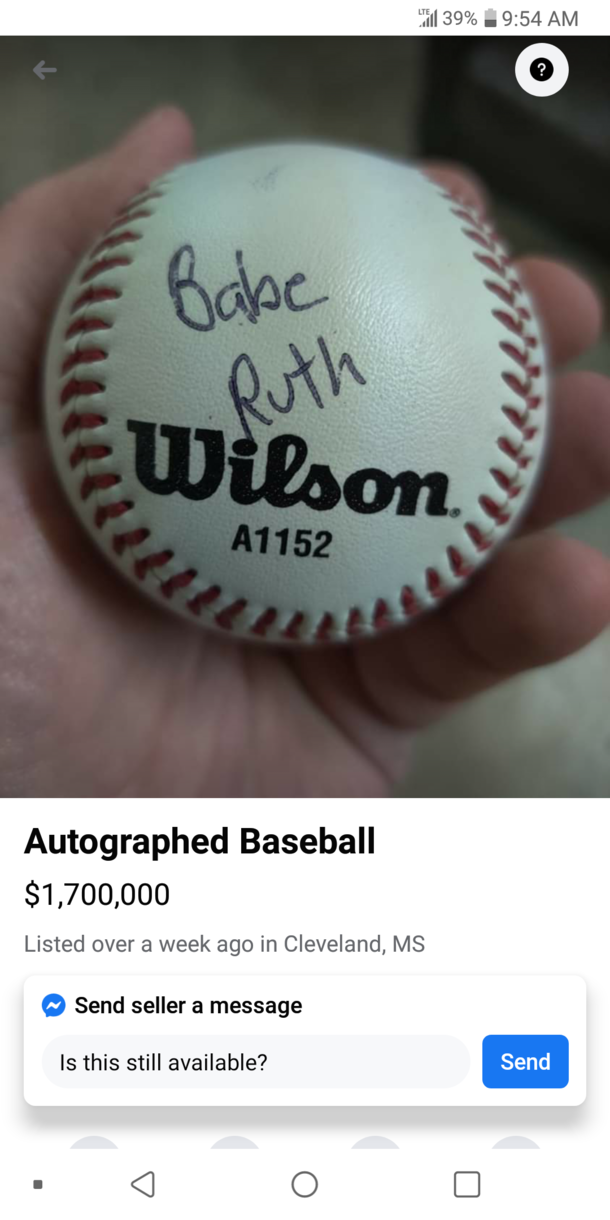610x1220 pixels.
Task: Go to the home screen via system bar
Action: (305, 1184)
